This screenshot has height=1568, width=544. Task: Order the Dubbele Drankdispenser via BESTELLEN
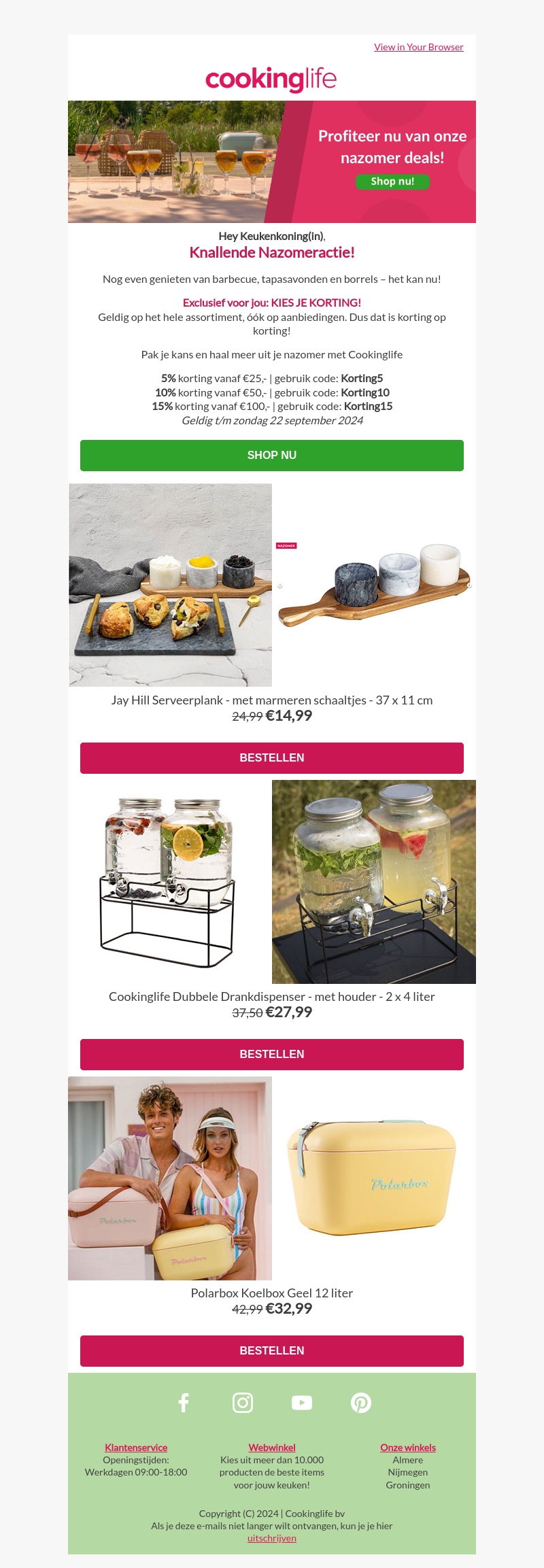[x=272, y=1054]
